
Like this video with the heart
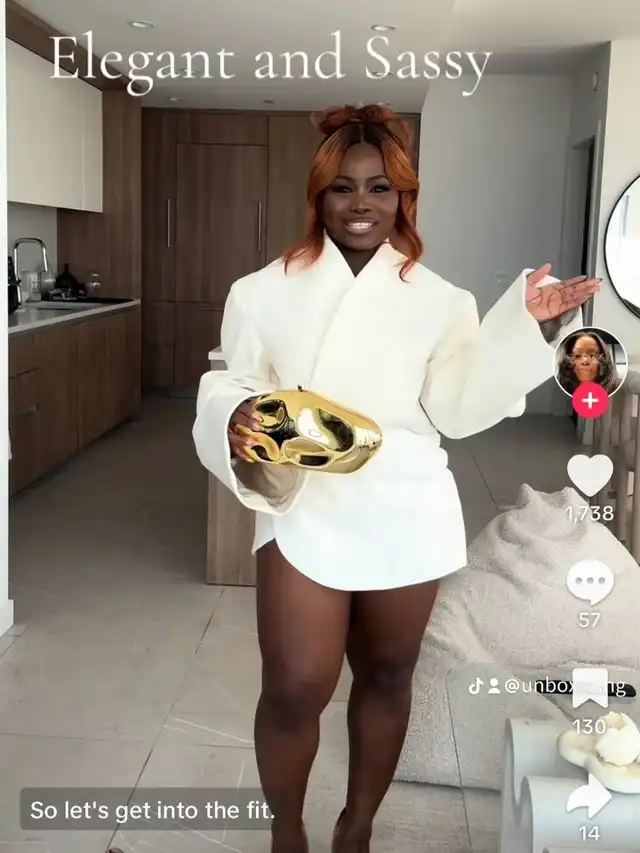click(x=590, y=475)
